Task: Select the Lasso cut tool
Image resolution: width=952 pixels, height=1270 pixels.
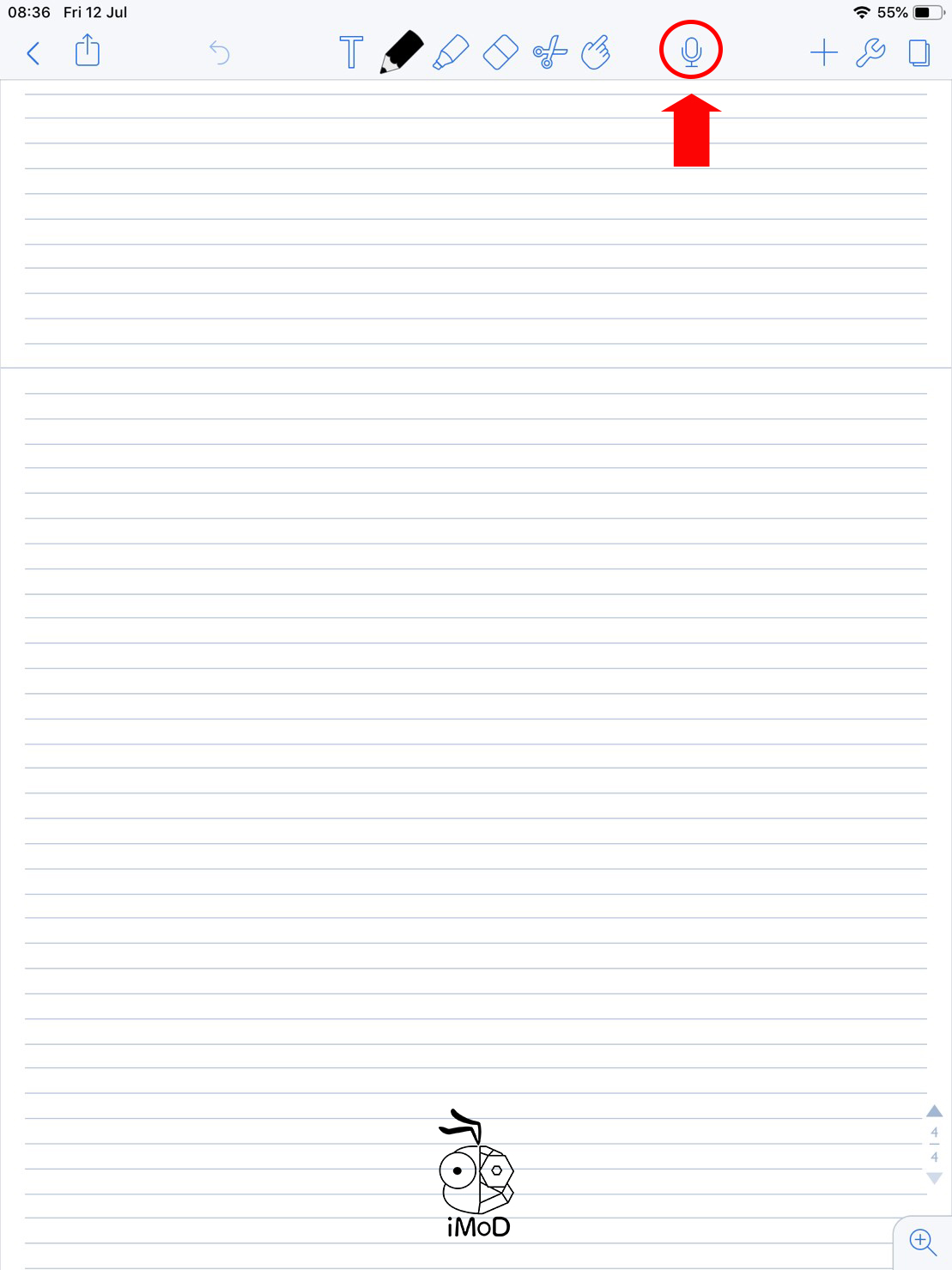Action: [549, 52]
